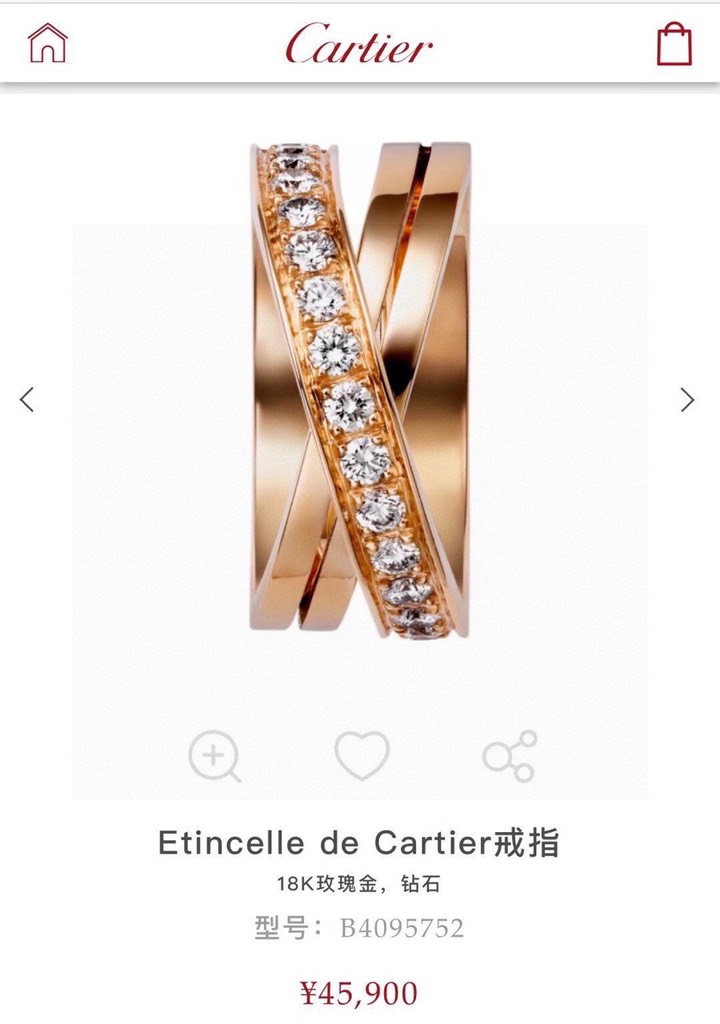Show the next product image
This screenshot has width=720, height=1024.
pyautogui.click(x=687, y=399)
